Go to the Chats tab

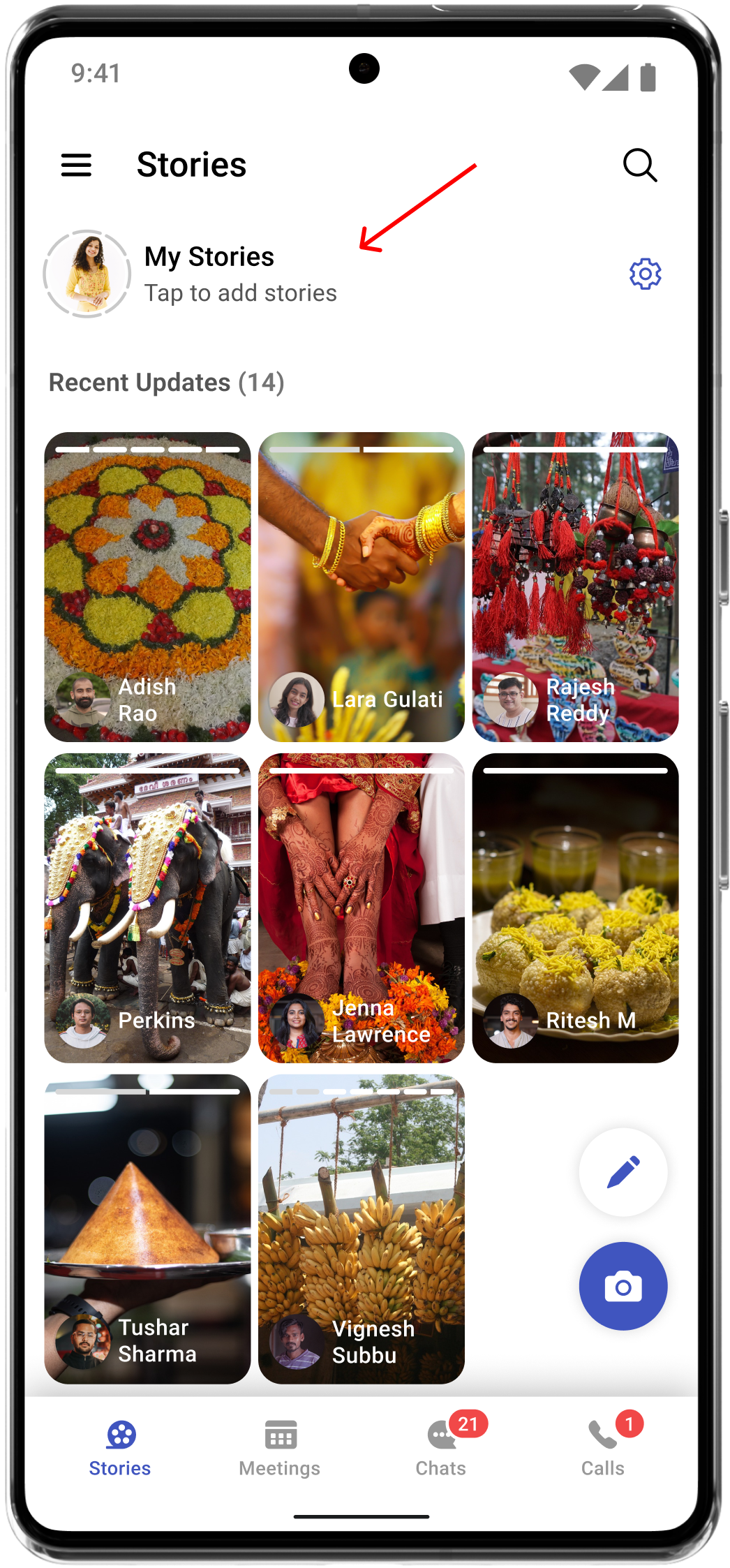pyautogui.click(x=441, y=1448)
